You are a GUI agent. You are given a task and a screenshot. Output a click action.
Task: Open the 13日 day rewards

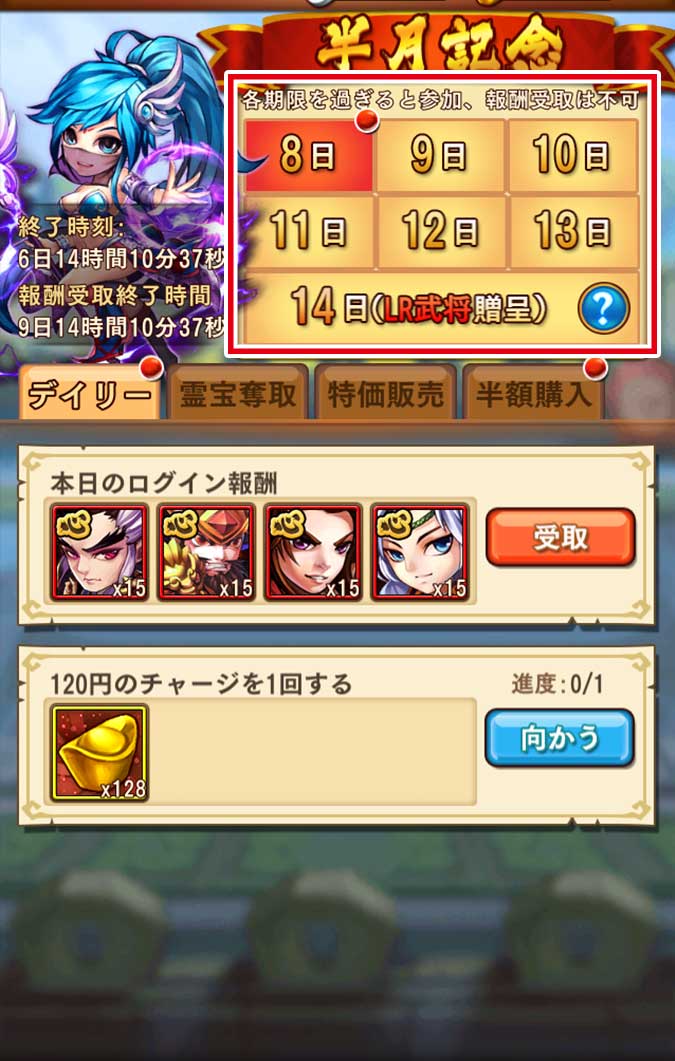573,233
